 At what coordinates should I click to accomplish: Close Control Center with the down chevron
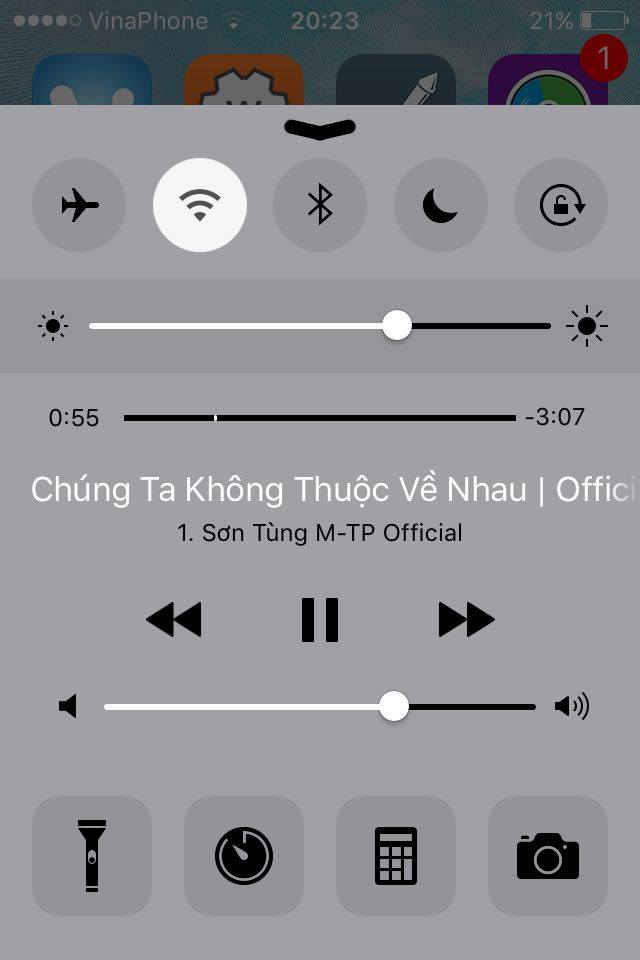pos(320,128)
